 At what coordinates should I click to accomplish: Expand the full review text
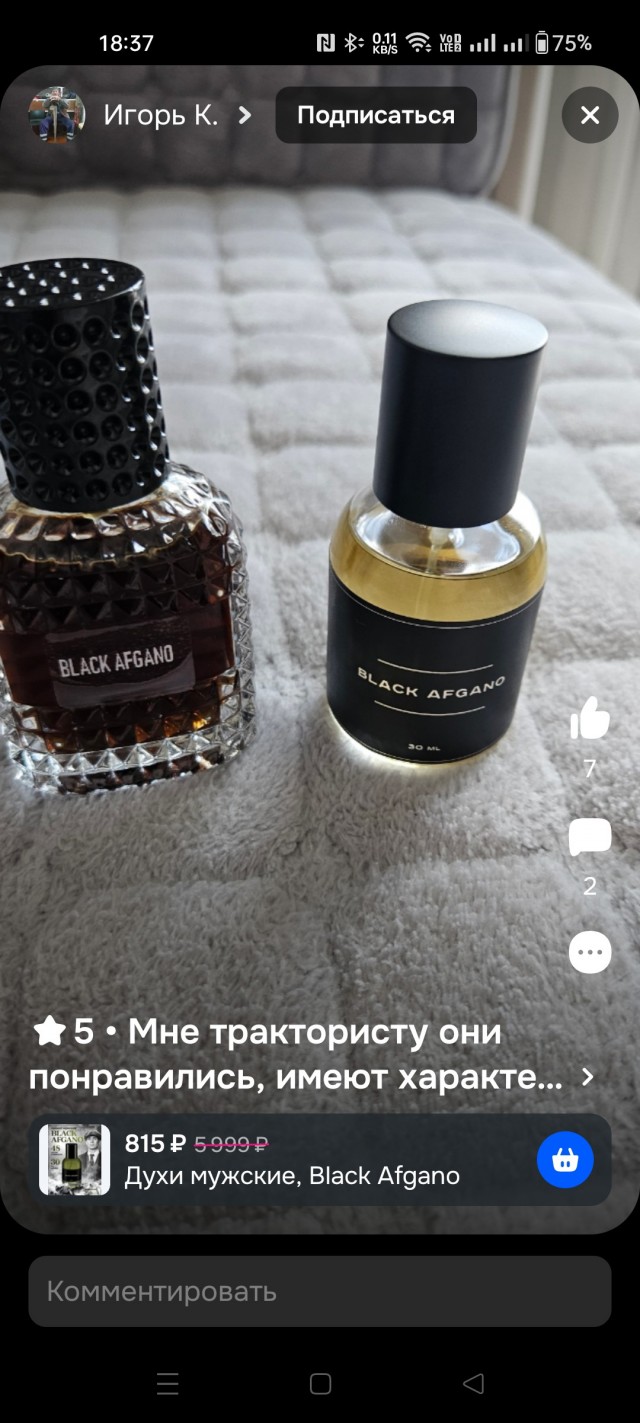point(588,1077)
